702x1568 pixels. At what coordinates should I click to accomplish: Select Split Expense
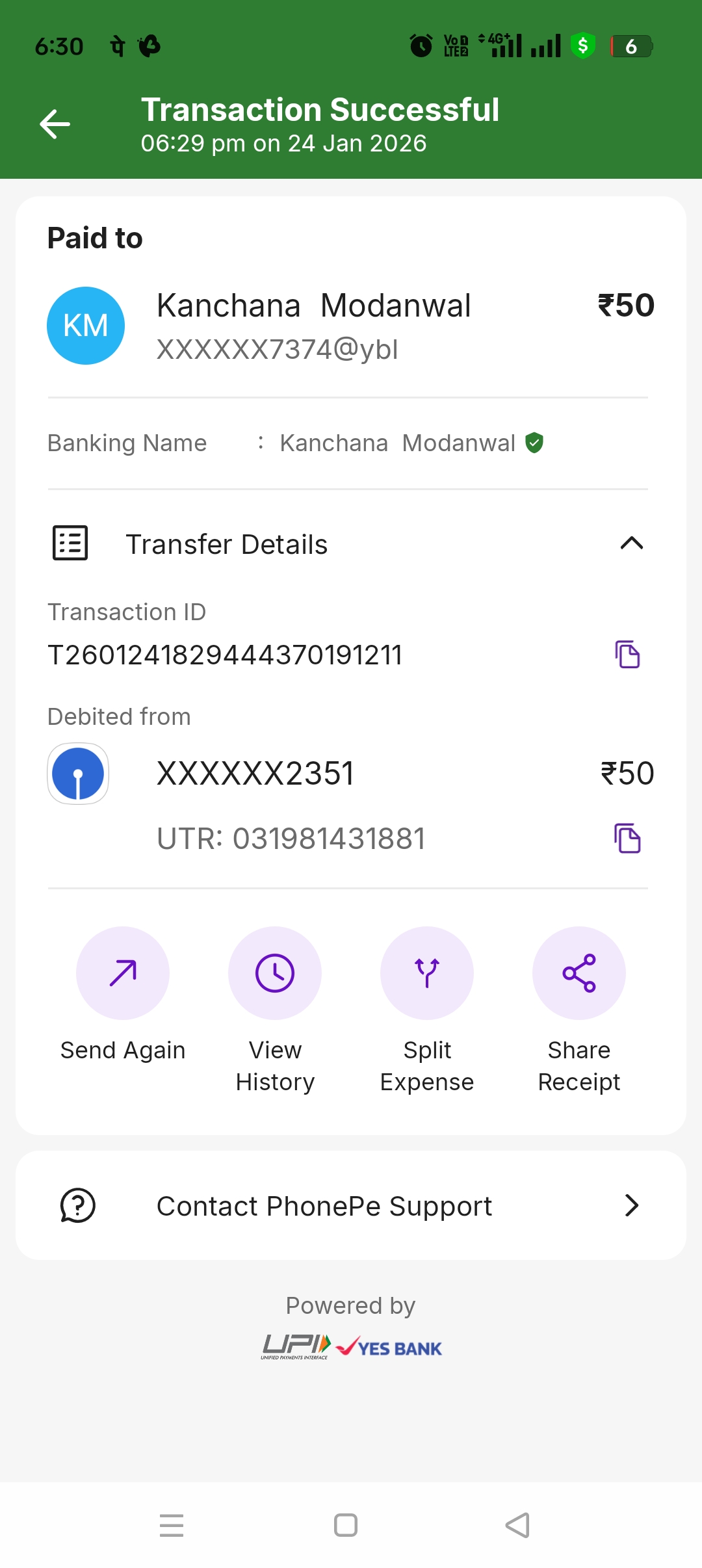[427, 973]
